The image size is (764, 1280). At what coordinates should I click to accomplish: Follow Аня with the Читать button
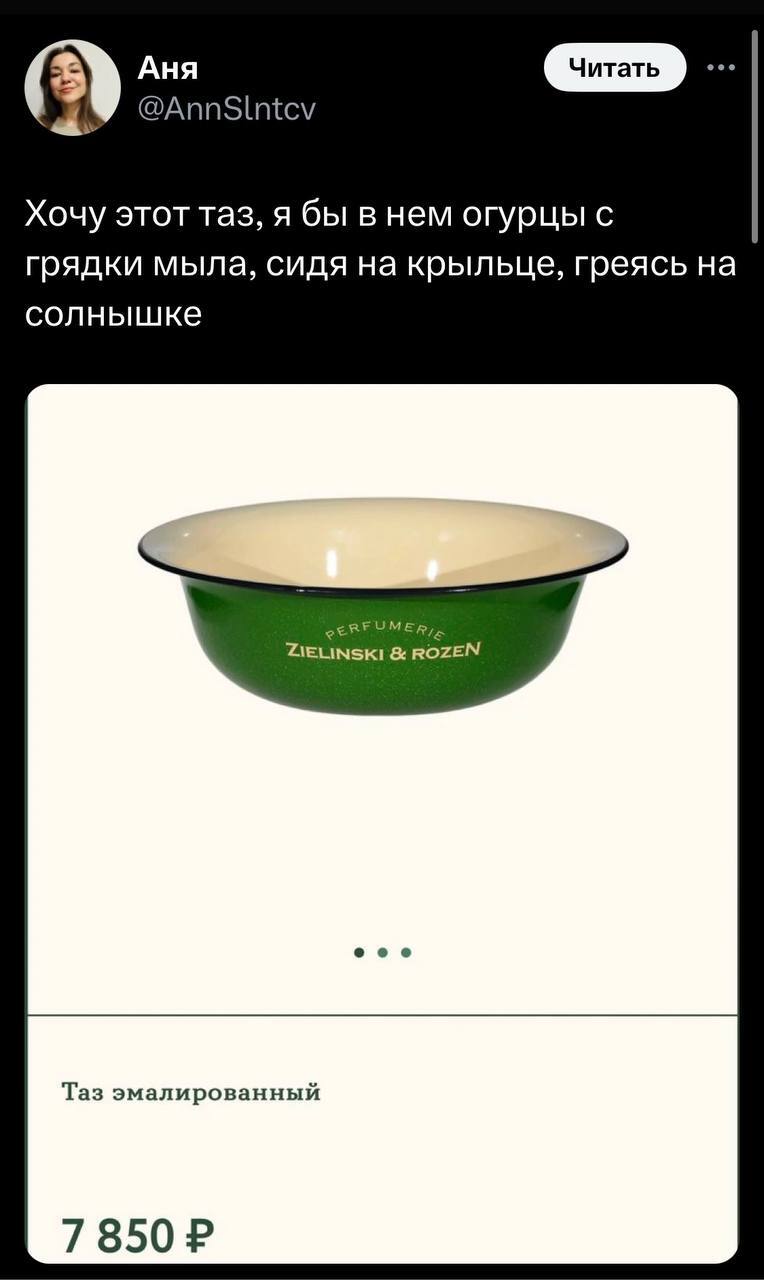pos(615,68)
